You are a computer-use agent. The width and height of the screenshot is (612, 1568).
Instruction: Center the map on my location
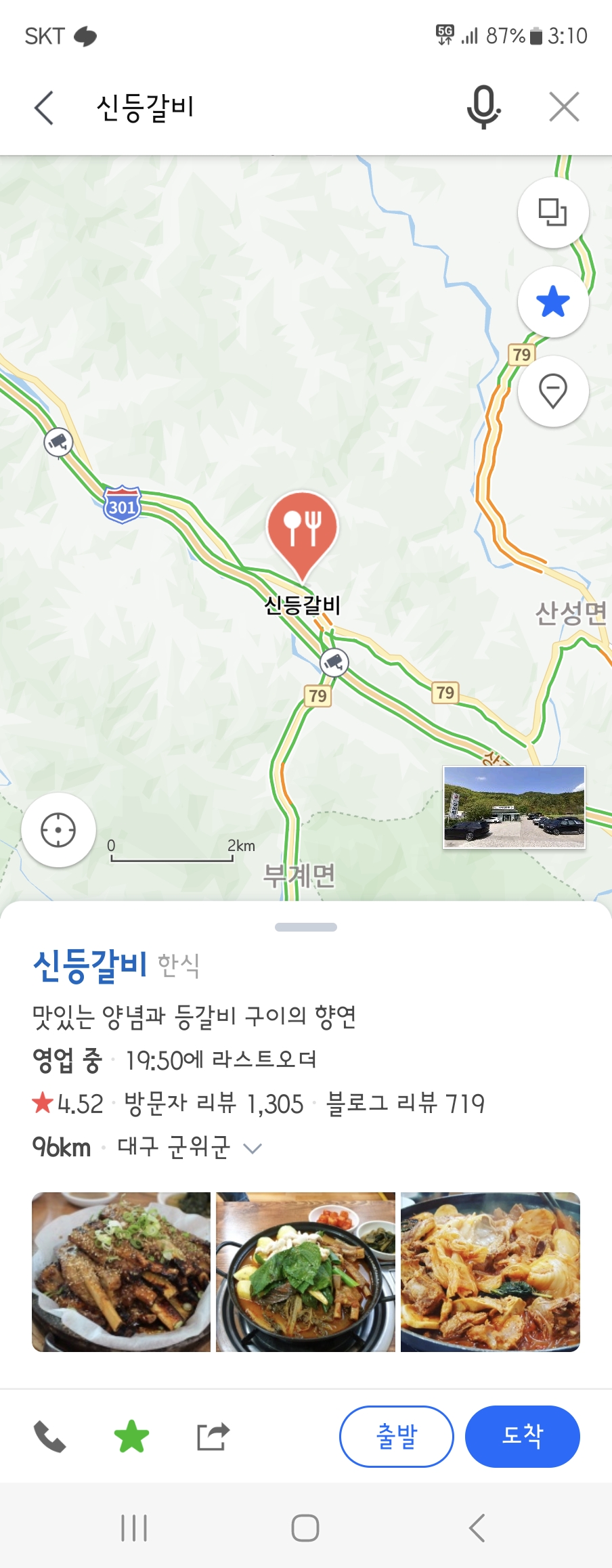[x=58, y=830]
